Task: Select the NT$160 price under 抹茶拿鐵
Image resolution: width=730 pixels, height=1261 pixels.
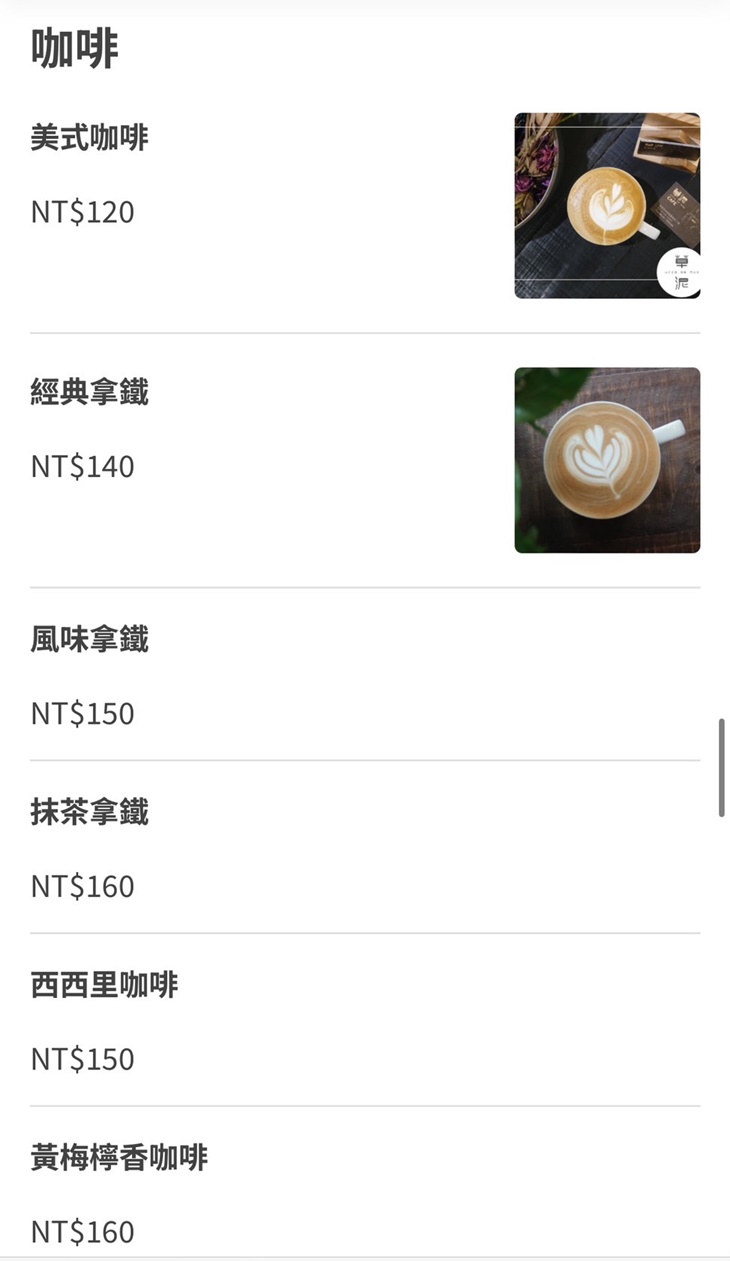Action: pos(81,886)
